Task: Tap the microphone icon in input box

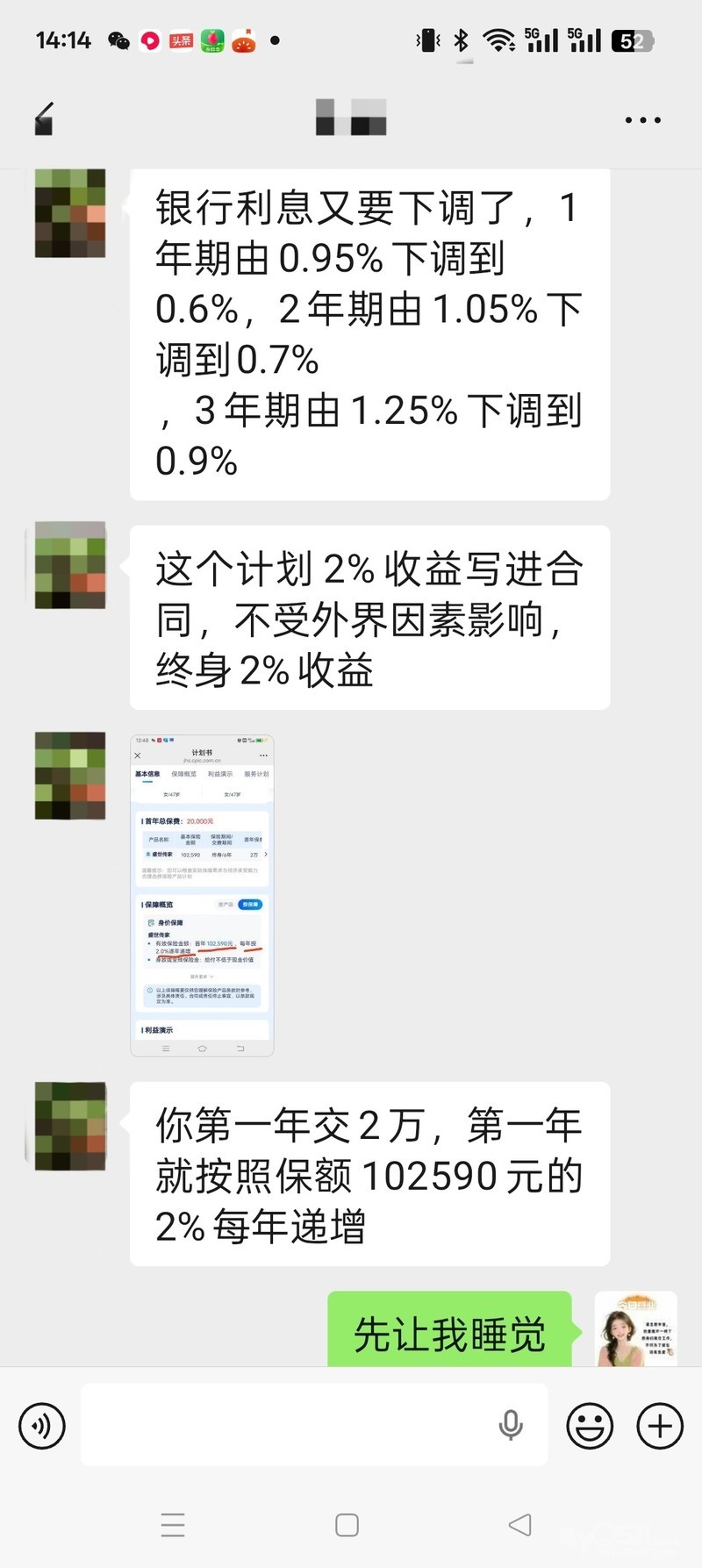Action: point(511,1426)
